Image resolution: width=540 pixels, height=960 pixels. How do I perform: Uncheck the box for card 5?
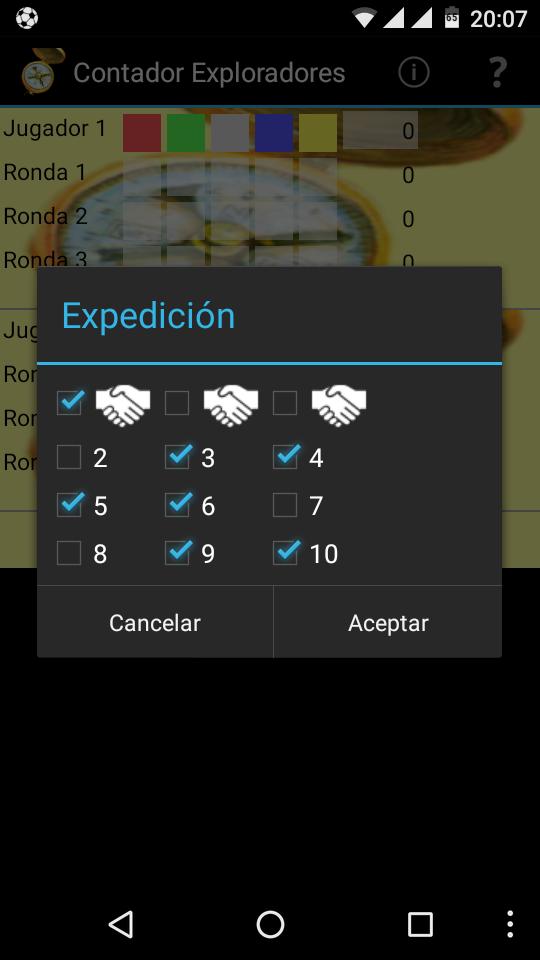point(69,506)
